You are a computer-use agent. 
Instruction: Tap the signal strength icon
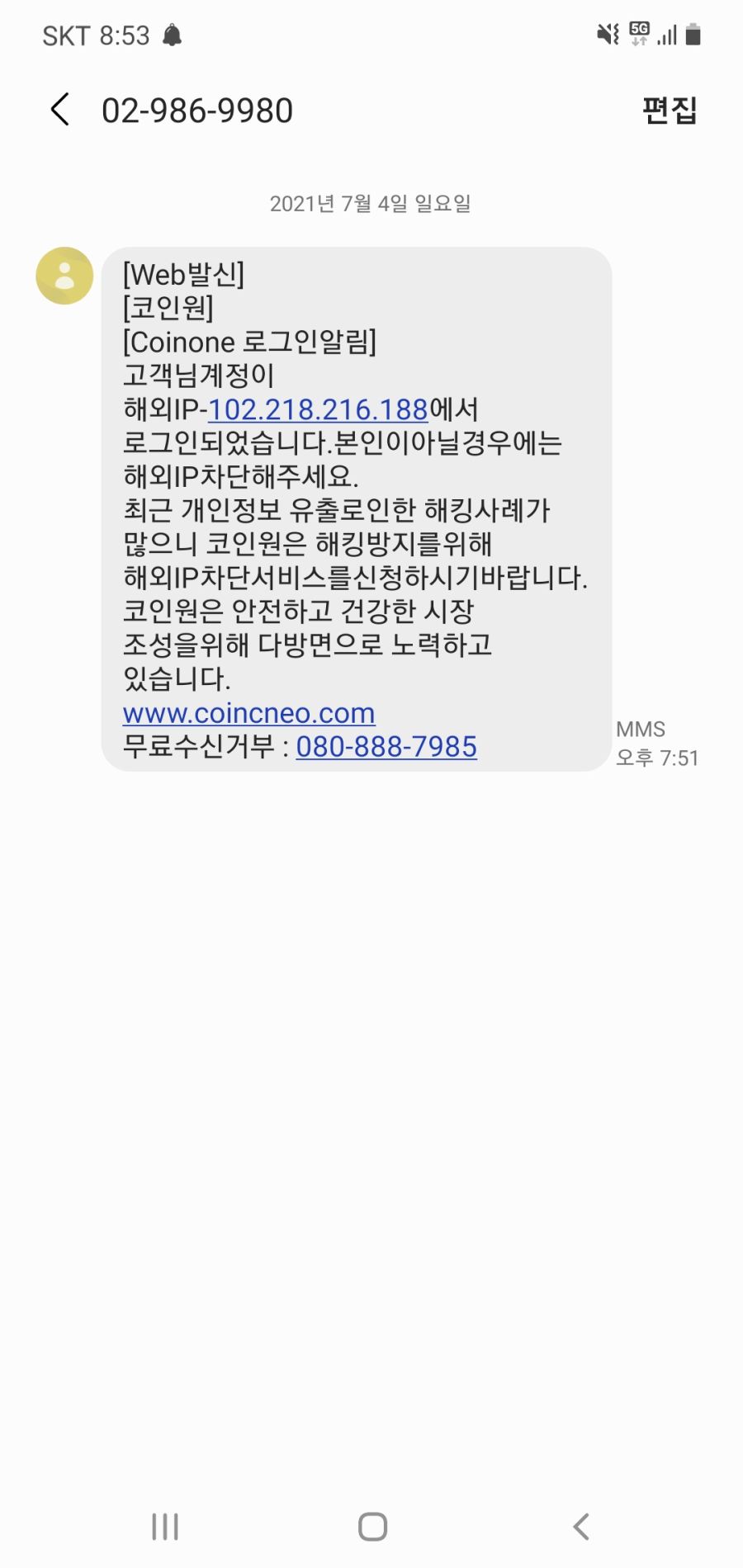pos(665,35)
